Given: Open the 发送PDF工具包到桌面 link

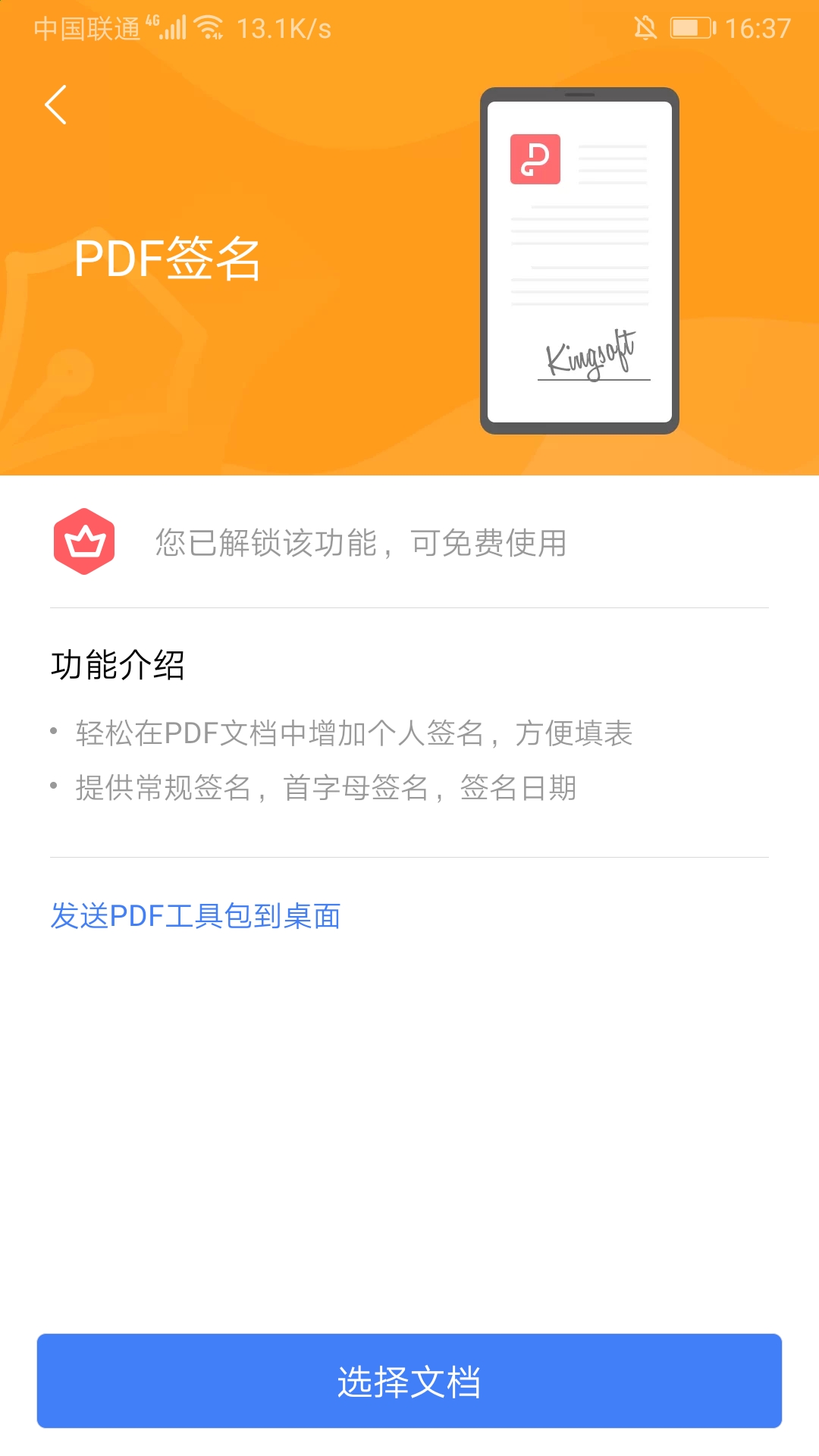Looking at the screenshot, I should click(x=196, y=916).
